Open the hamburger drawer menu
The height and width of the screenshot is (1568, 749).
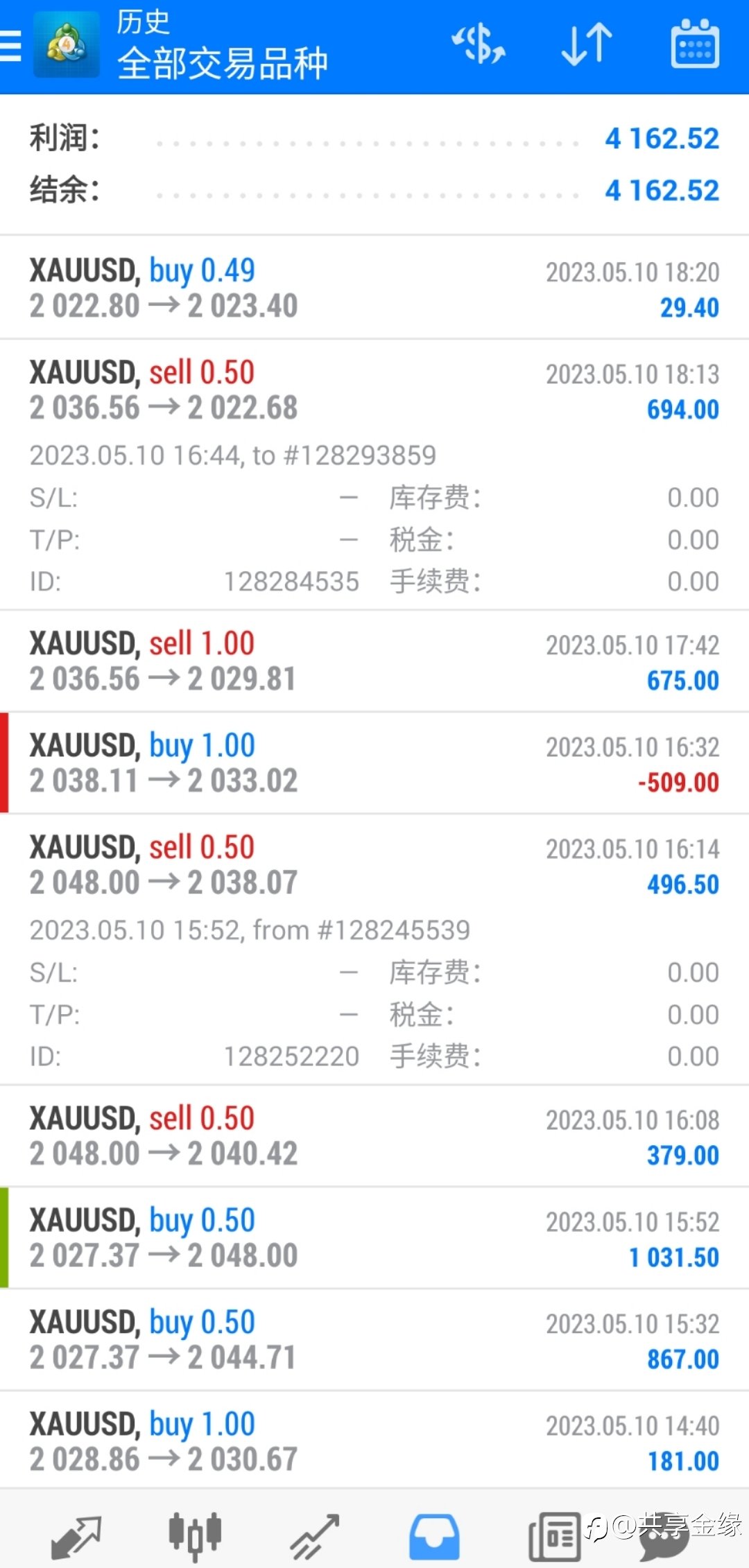click(x=10, y=46)
